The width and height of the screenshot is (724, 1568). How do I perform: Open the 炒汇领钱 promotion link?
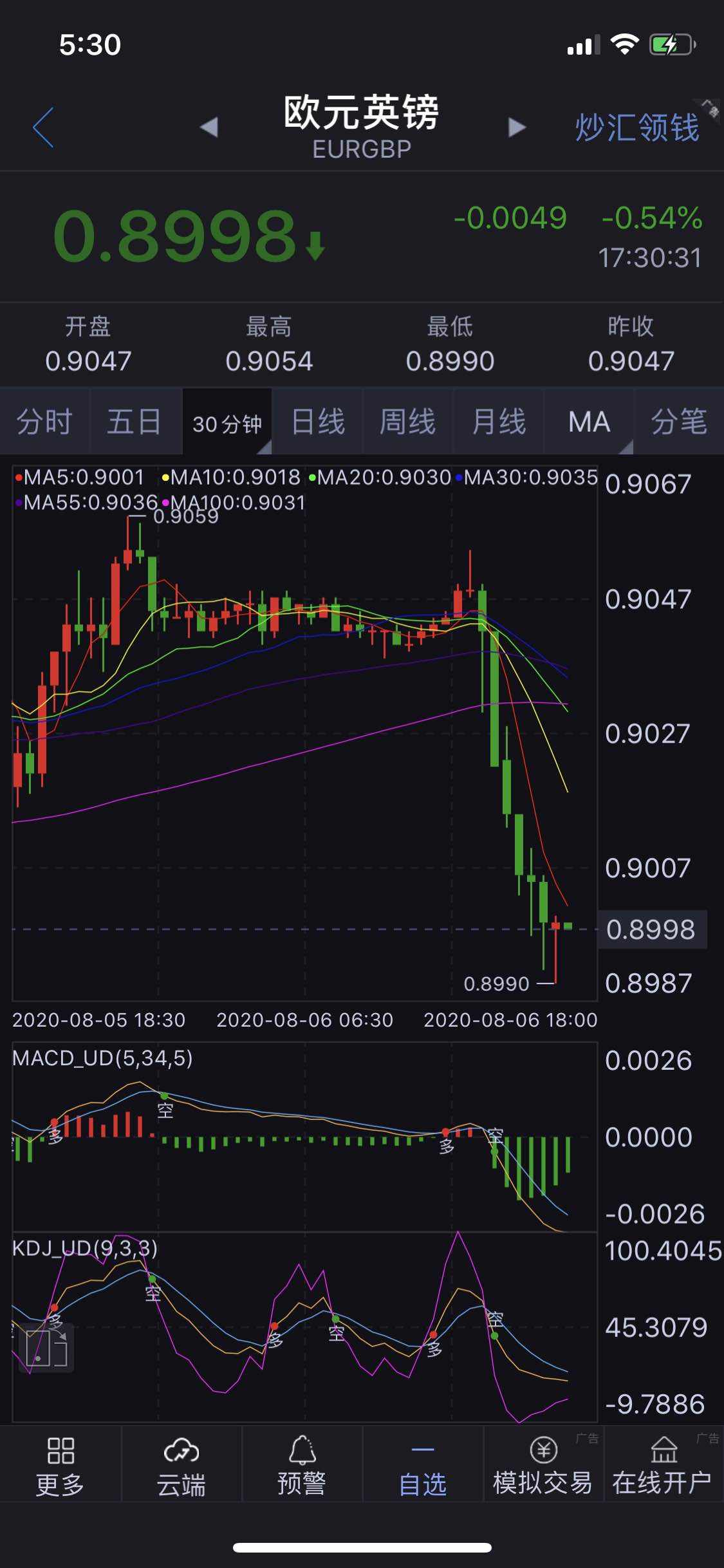tap(637, 127)
